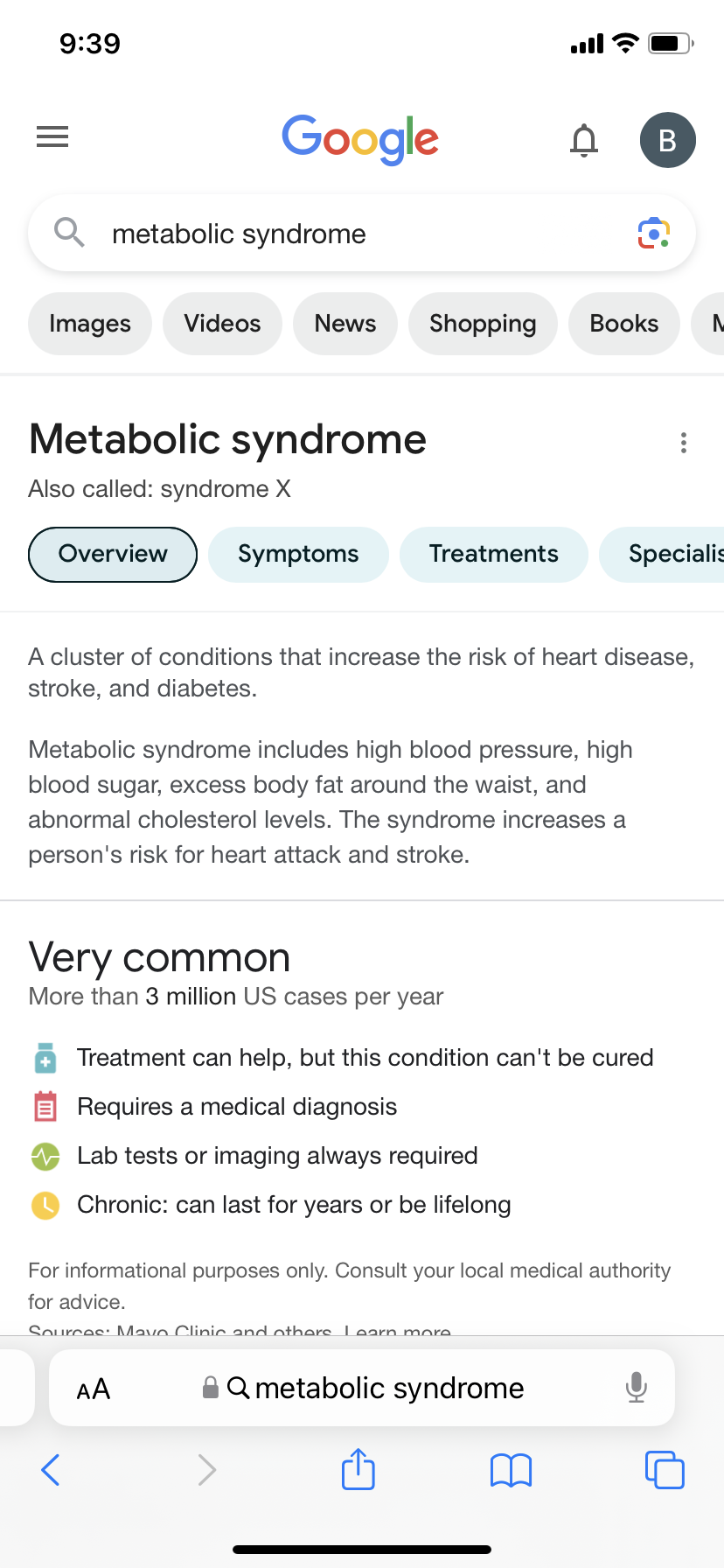Screen dimensions: 724x1568
Task: Switch to News results
Action: [345, 324]
